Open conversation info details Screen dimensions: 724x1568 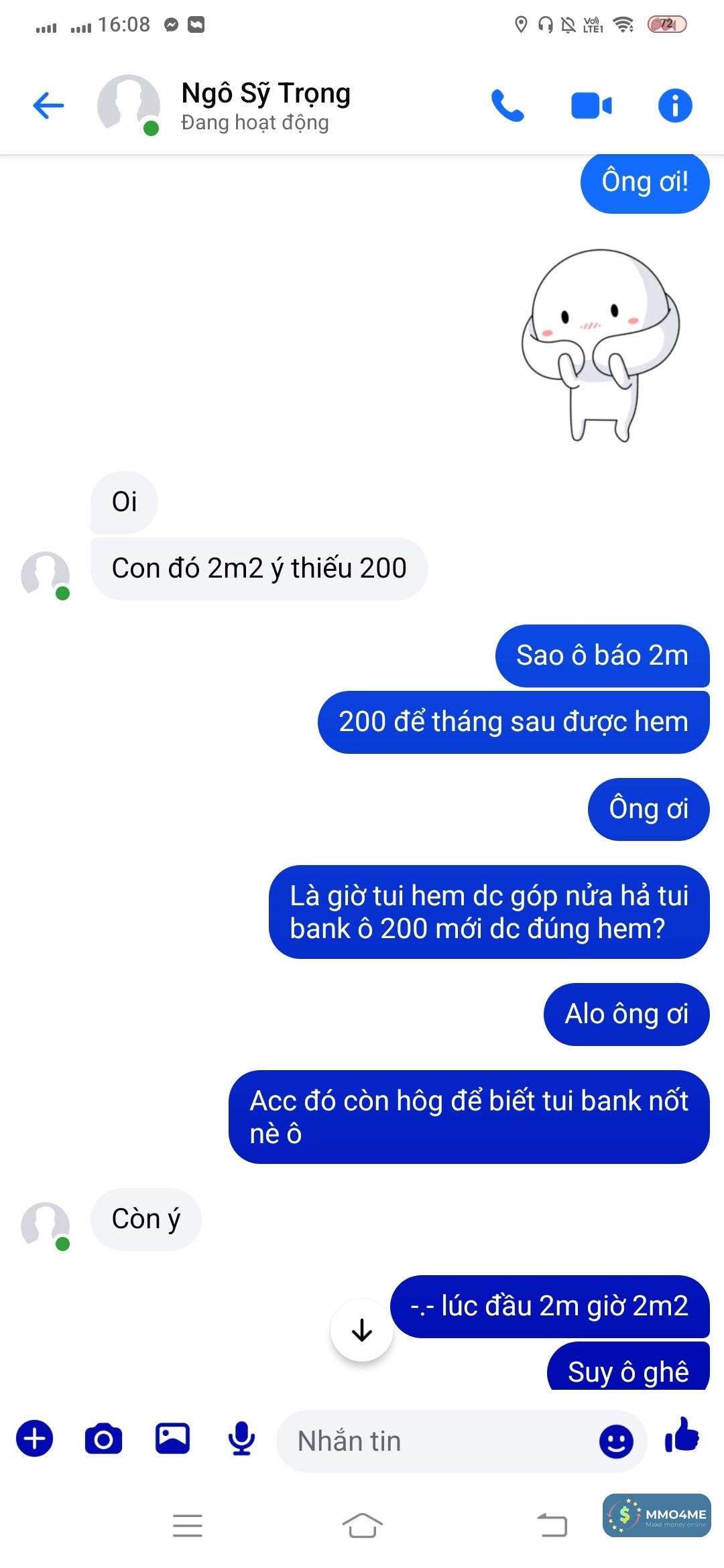[674, 106]
